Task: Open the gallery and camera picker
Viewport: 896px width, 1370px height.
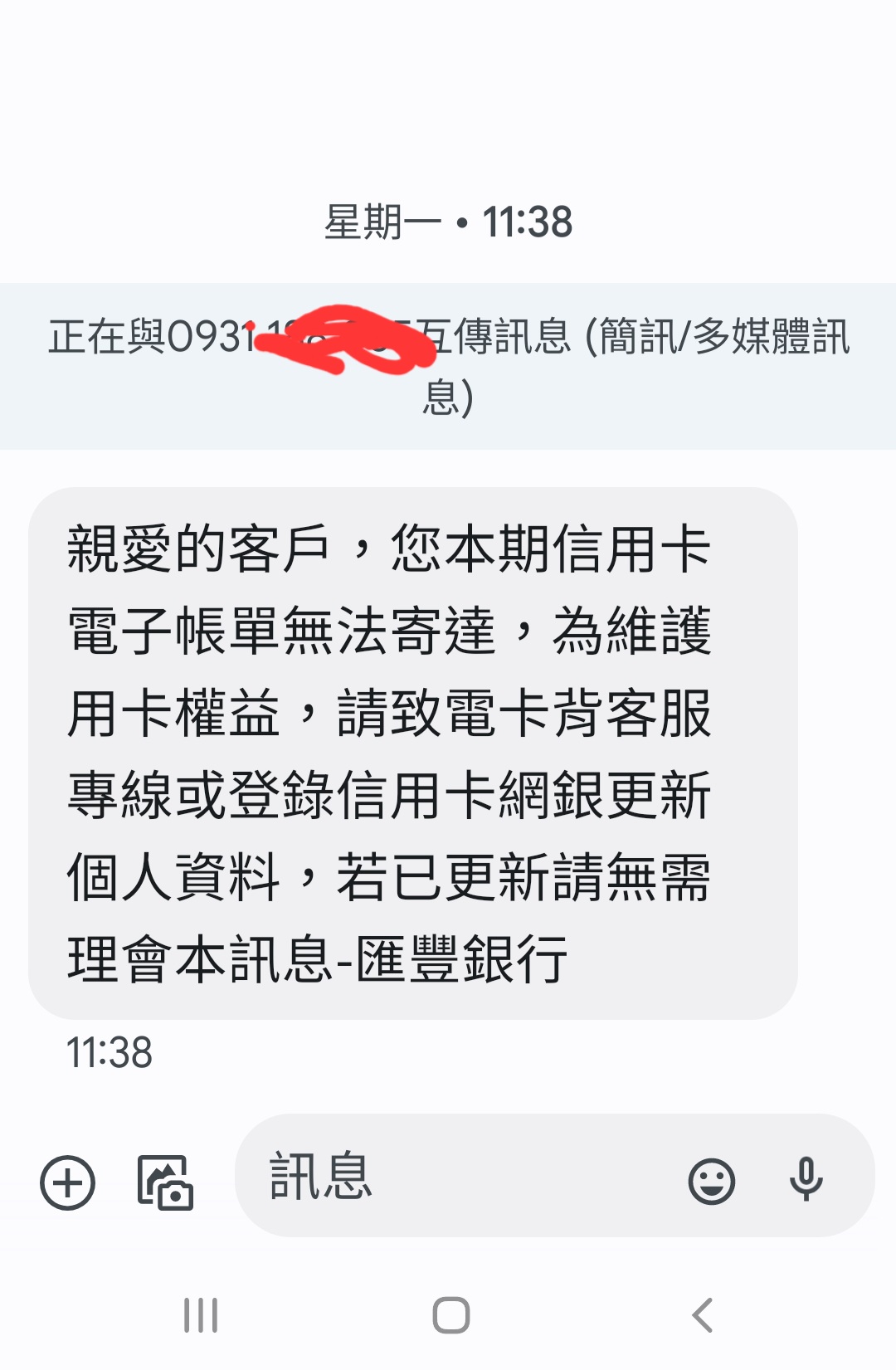Action: pos(165,1182)
